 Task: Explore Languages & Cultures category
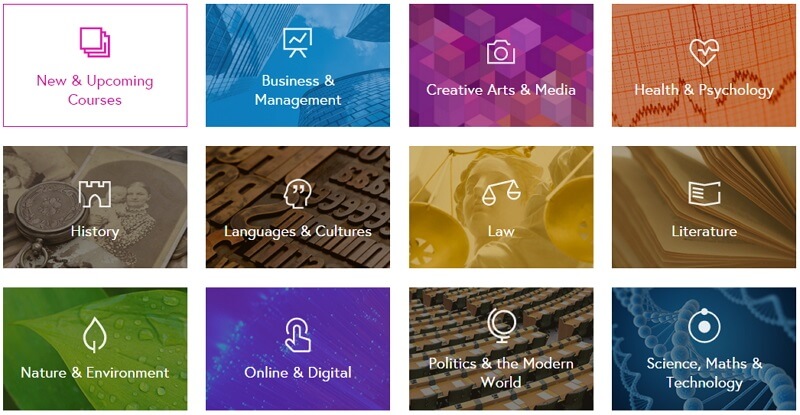click(x=298, y=207)
